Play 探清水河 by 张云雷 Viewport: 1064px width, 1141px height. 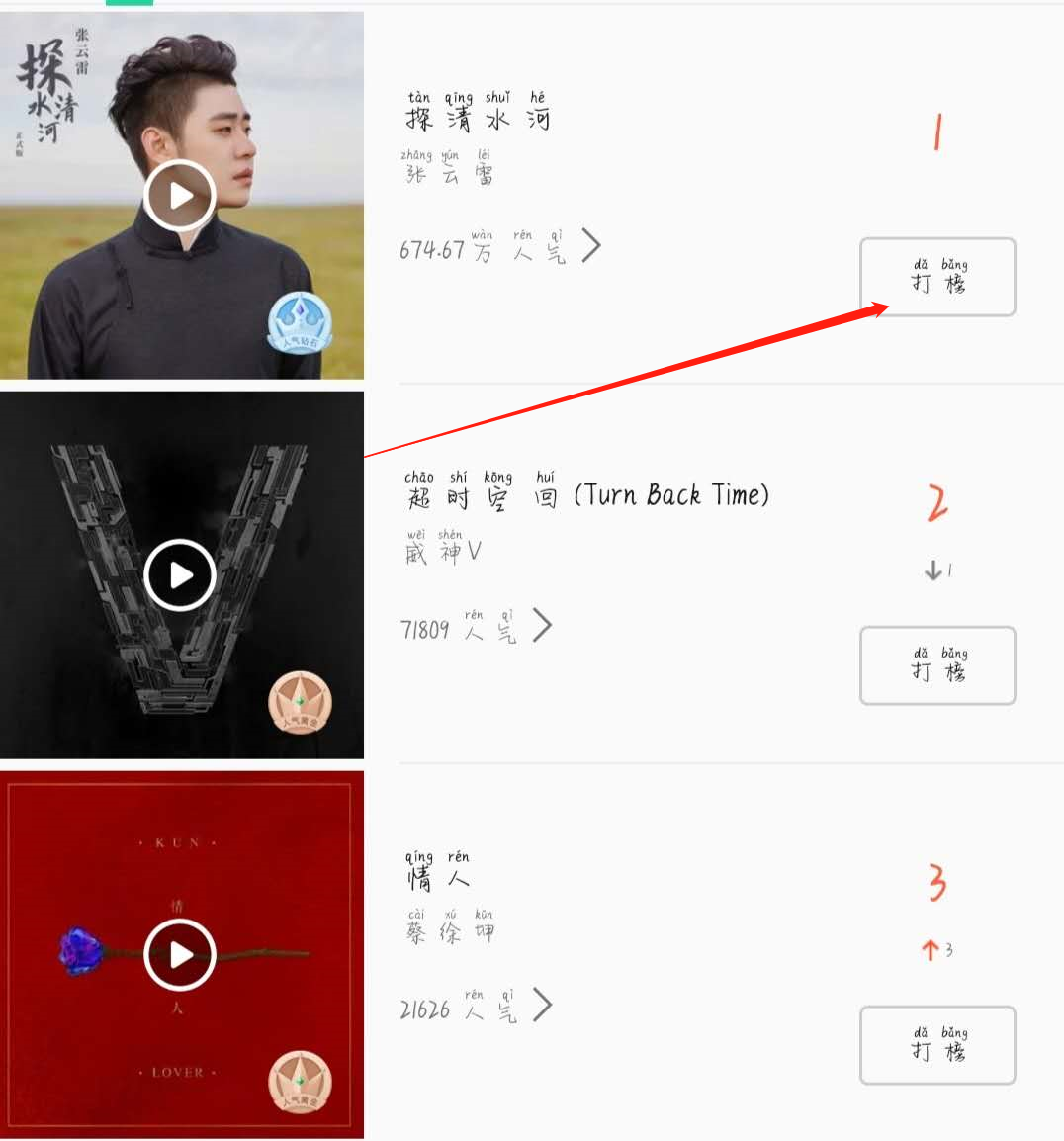[x=180, y=196]
